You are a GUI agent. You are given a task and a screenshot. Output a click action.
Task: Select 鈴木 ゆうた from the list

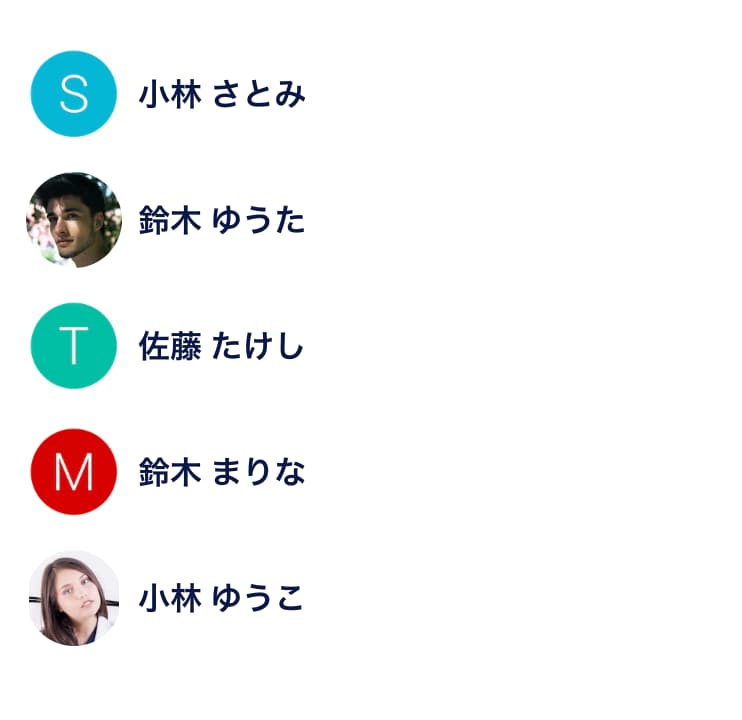pos(221,221)
